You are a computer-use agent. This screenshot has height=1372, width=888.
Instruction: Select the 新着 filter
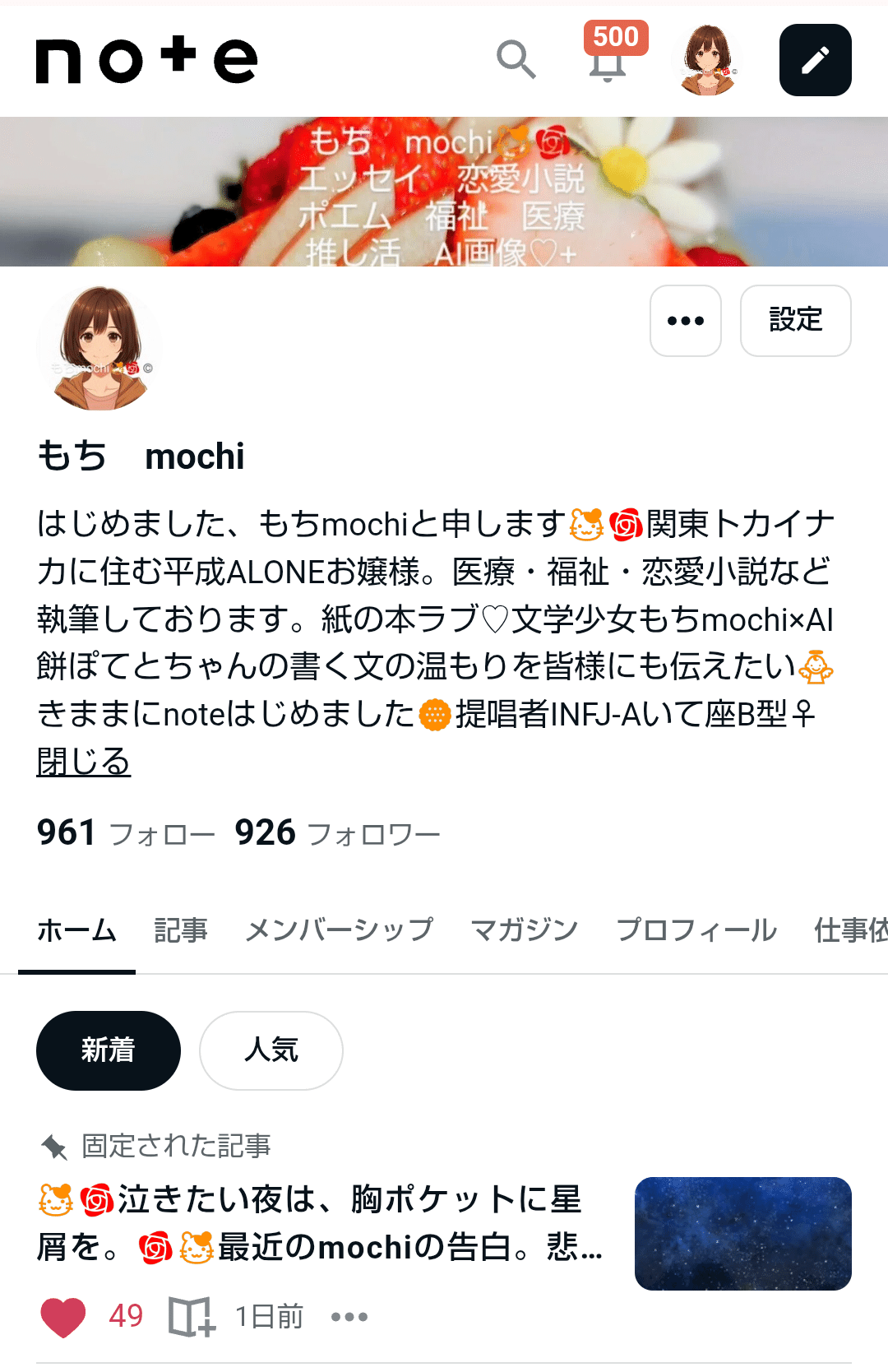108,1050
